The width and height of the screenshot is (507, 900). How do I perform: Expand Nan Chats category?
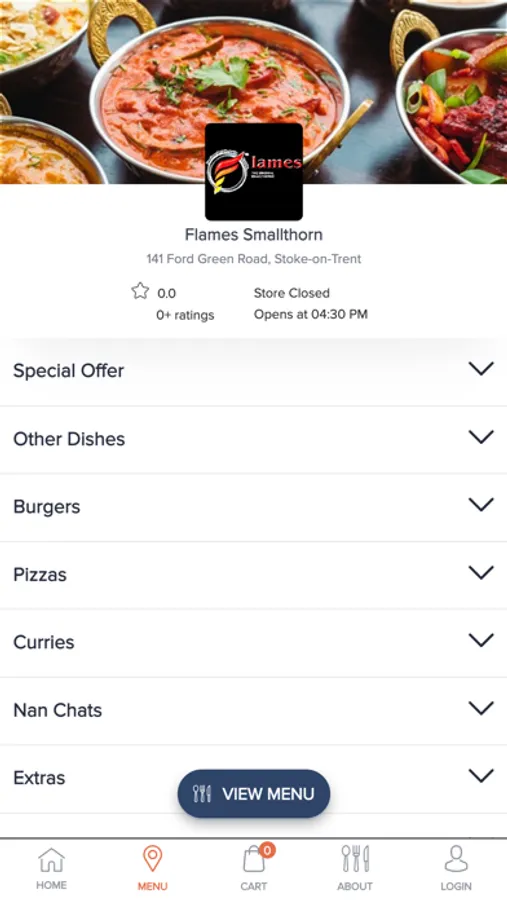coord(253,710)
